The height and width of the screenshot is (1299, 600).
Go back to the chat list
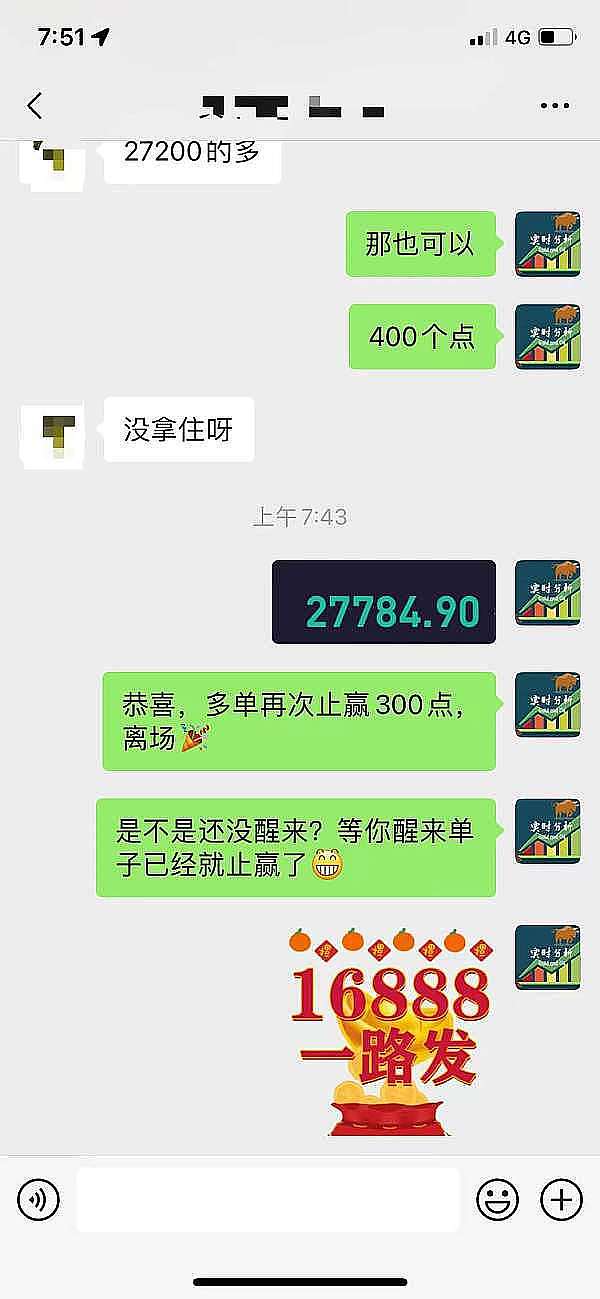35,105
